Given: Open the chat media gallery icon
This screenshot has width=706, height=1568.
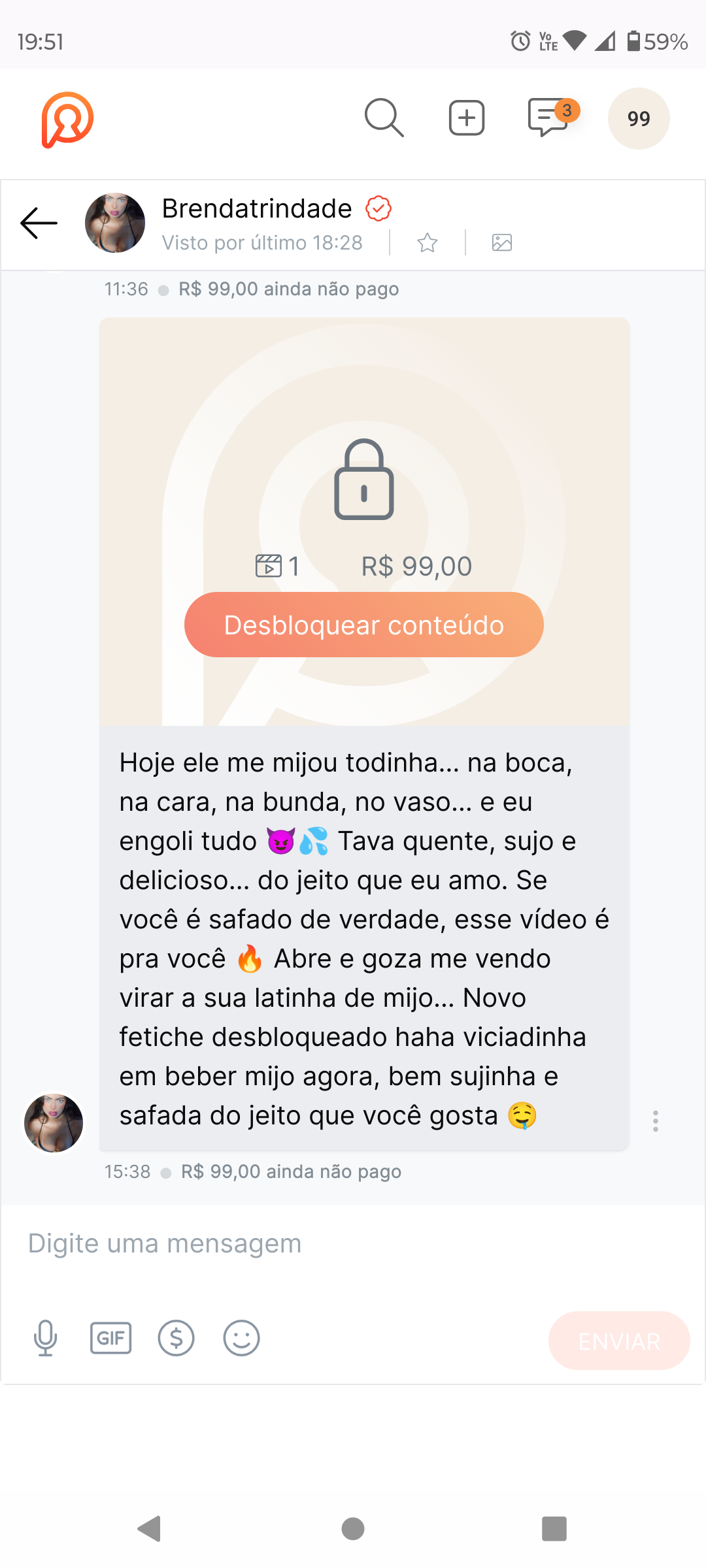Looking at the screenshot, I should [502, 243].
